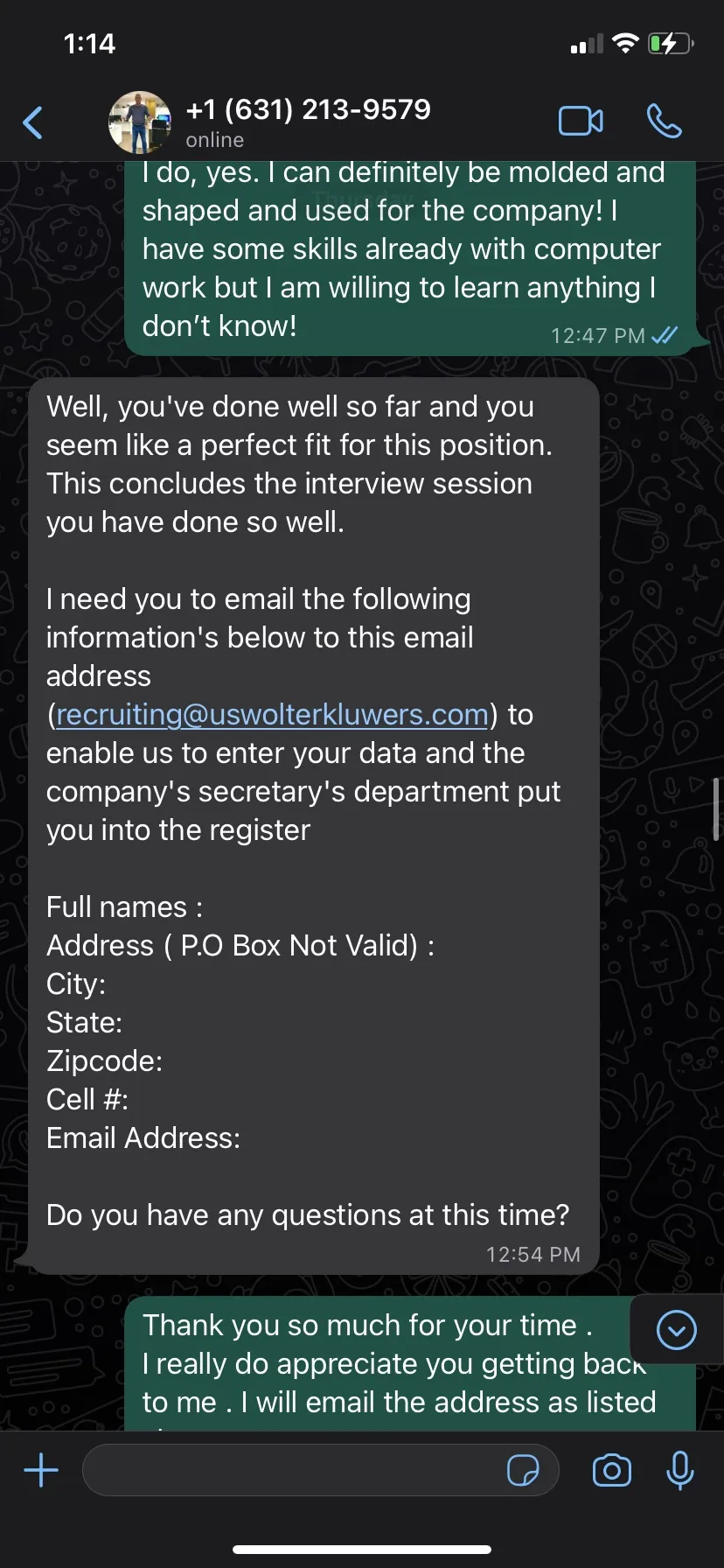Start a video call with this contact
The image size is (724, 1568).
[x=581, y=121]
